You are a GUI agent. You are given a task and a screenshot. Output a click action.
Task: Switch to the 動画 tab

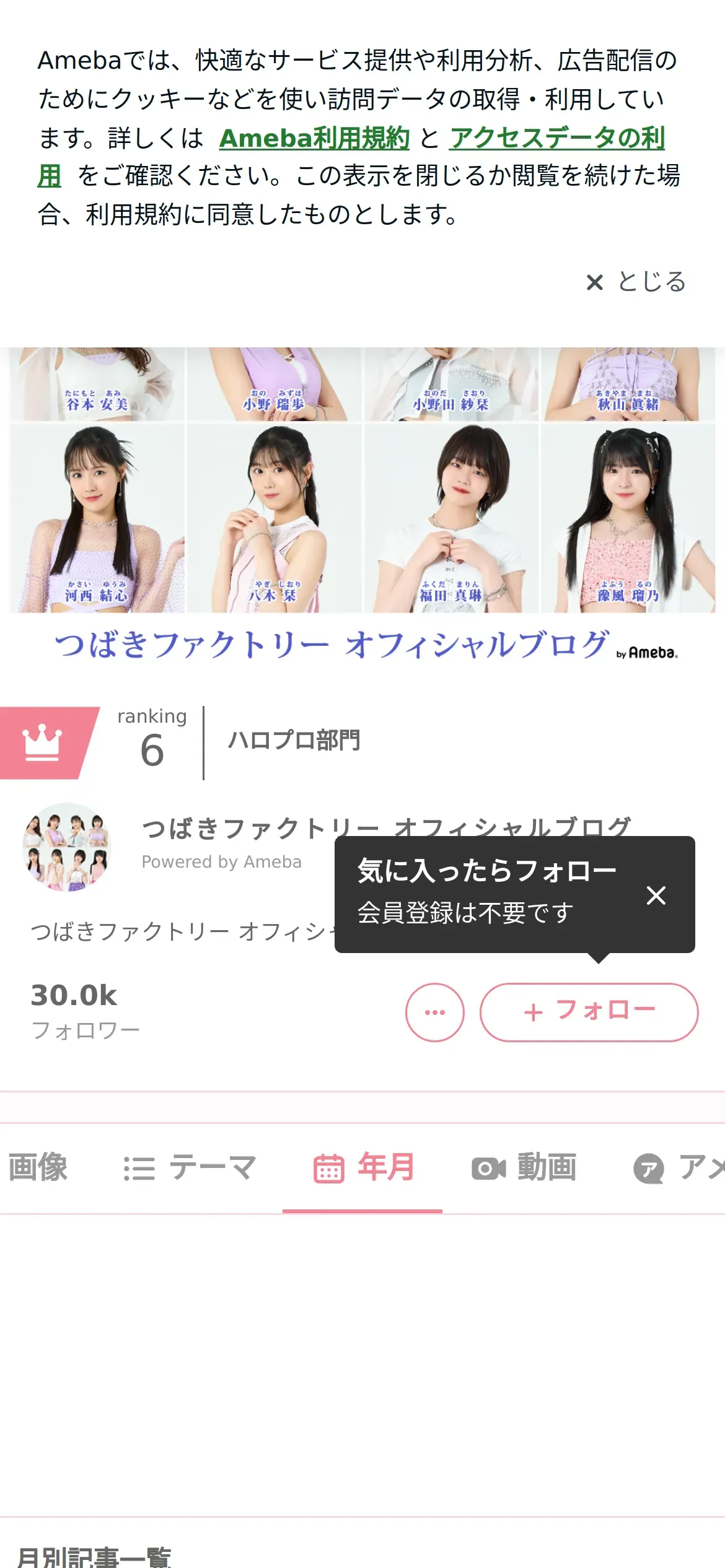point(524,1168)
